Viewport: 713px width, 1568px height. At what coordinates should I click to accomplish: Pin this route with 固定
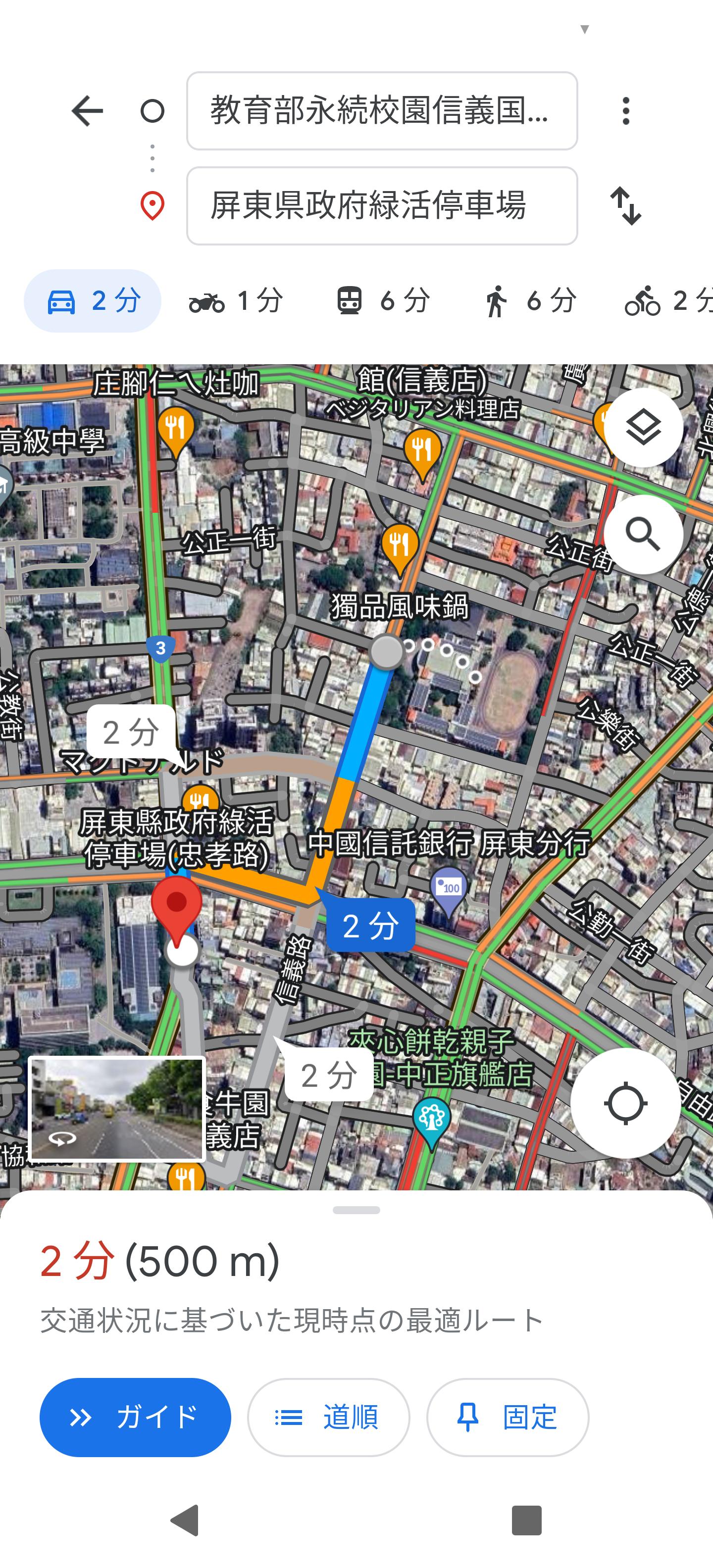click(507, 1417)
